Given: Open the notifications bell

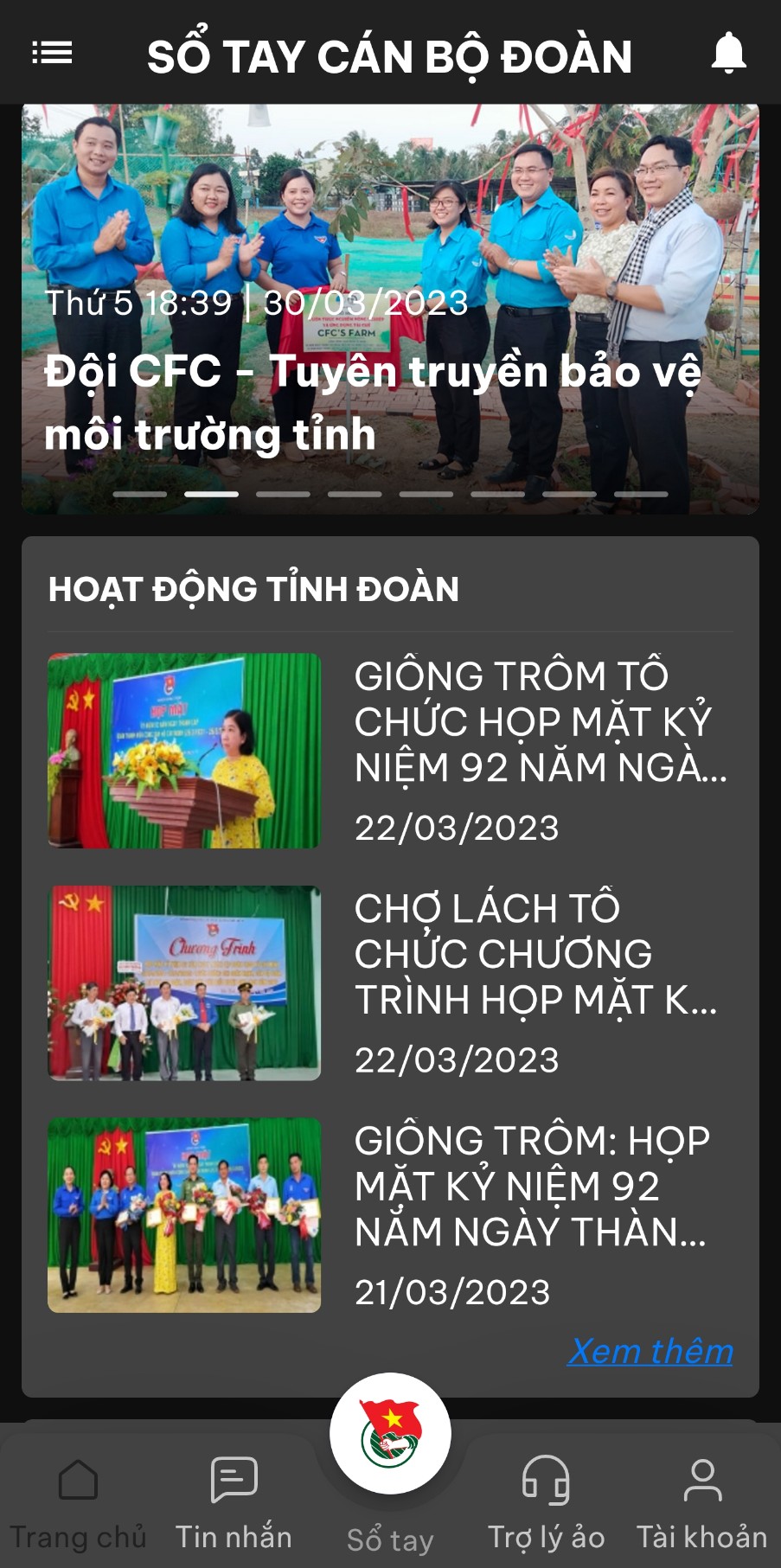Looking at the screenshot, I should point(728,54).
